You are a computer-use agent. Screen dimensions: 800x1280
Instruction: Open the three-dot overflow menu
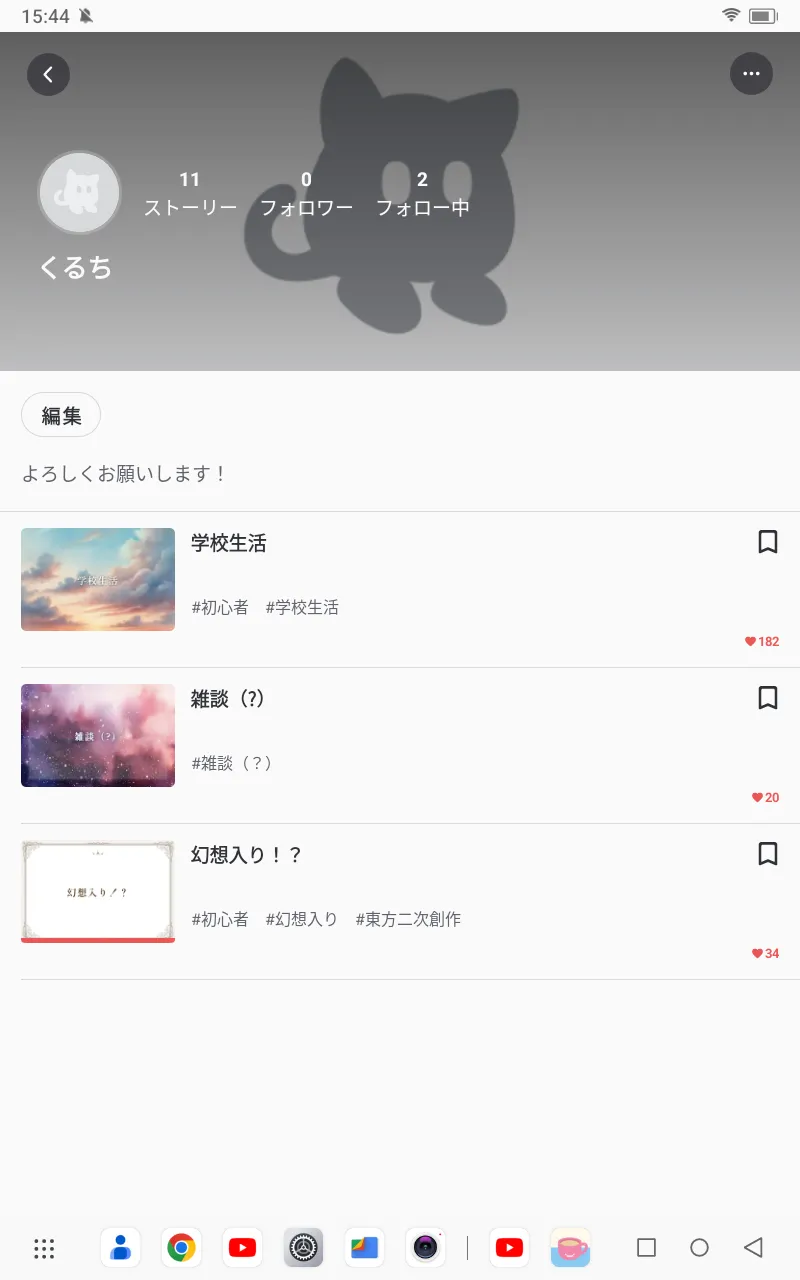751,74
